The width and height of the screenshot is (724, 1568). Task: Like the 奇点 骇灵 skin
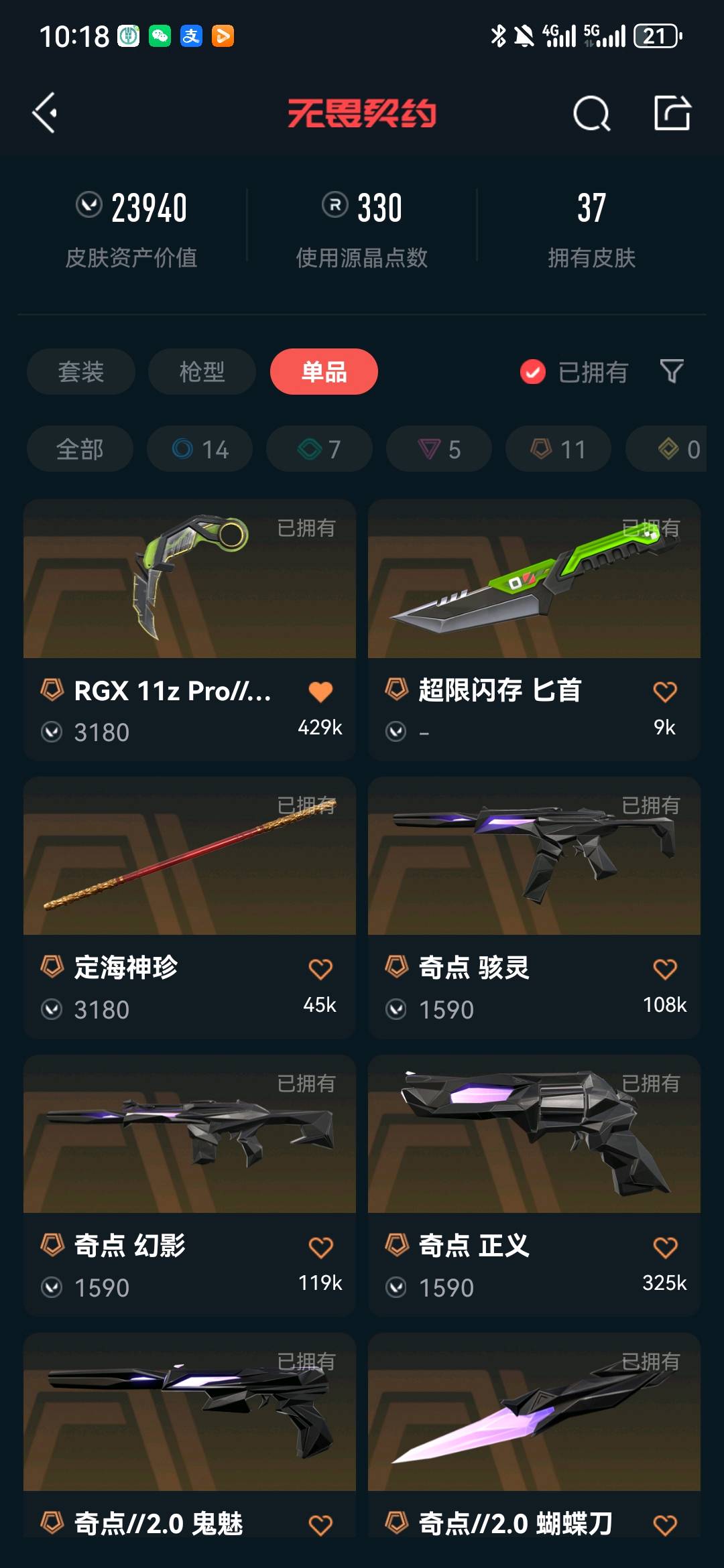[665, 969]
